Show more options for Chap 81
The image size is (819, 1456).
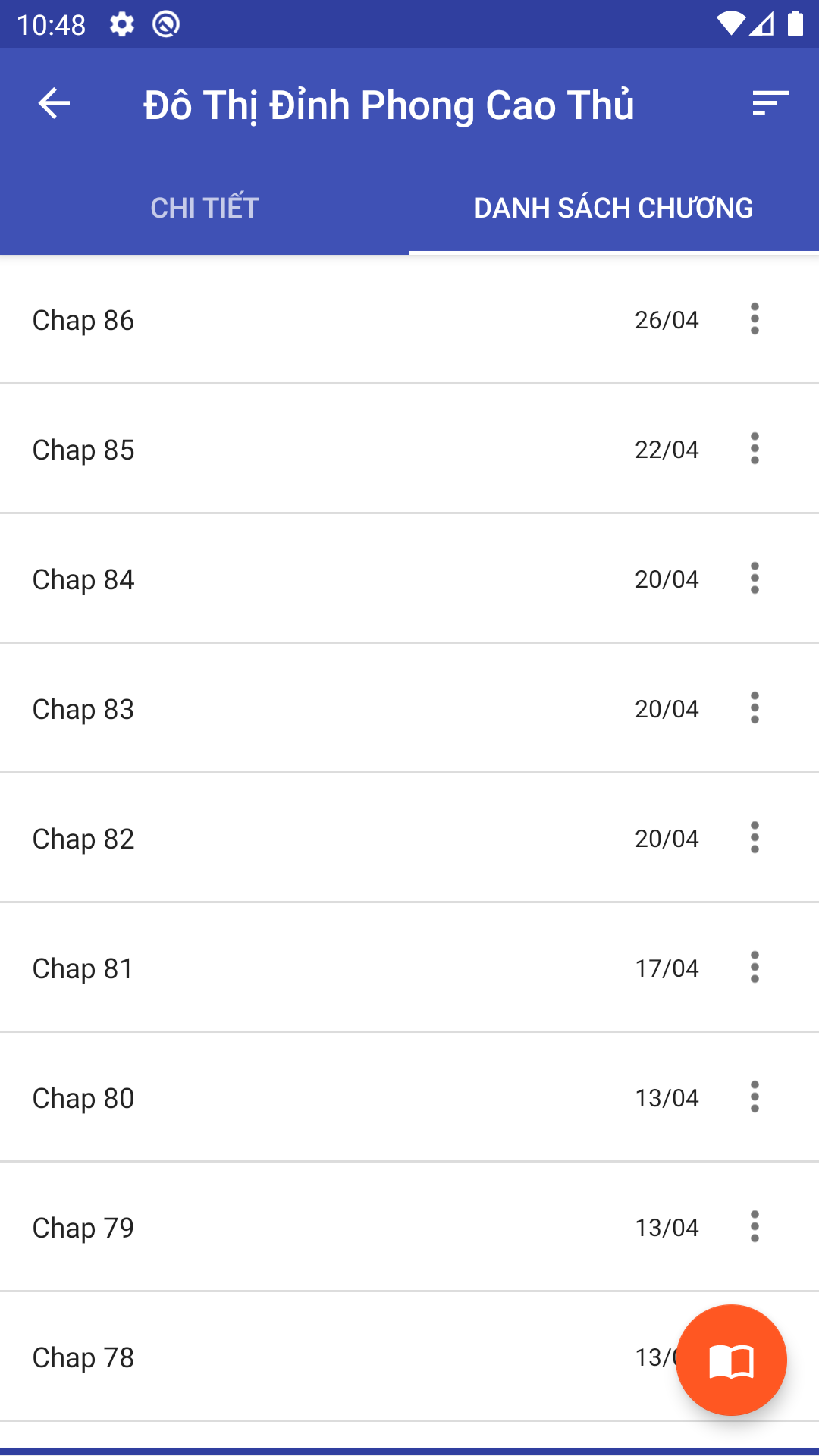pyautogui.click(x=755, y=968)
